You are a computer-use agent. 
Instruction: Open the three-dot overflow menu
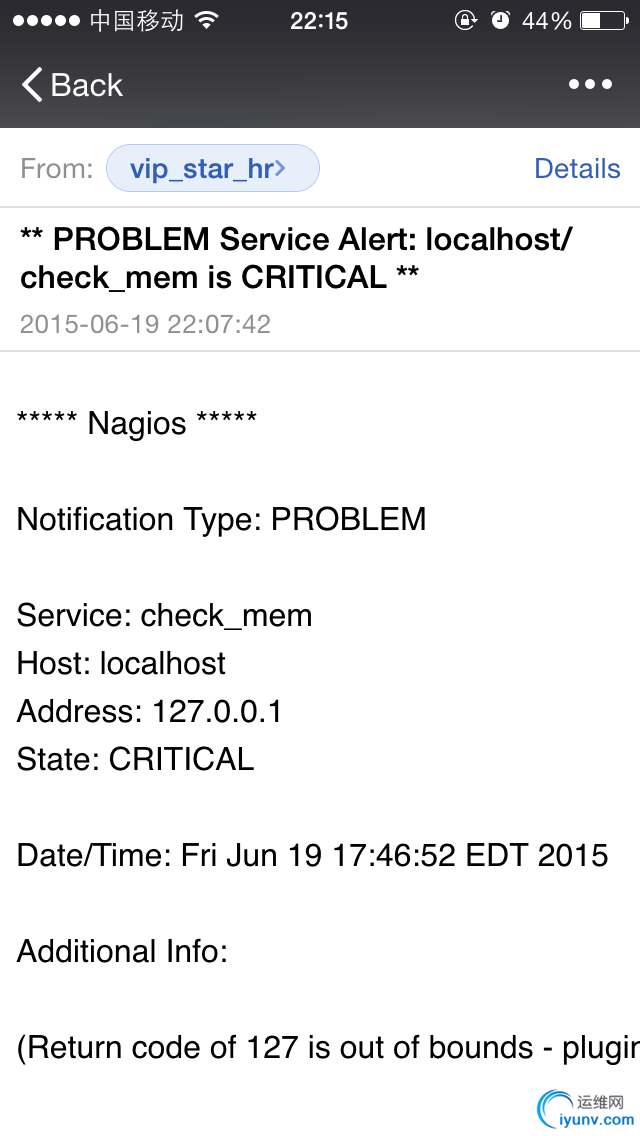pos(590,85)
